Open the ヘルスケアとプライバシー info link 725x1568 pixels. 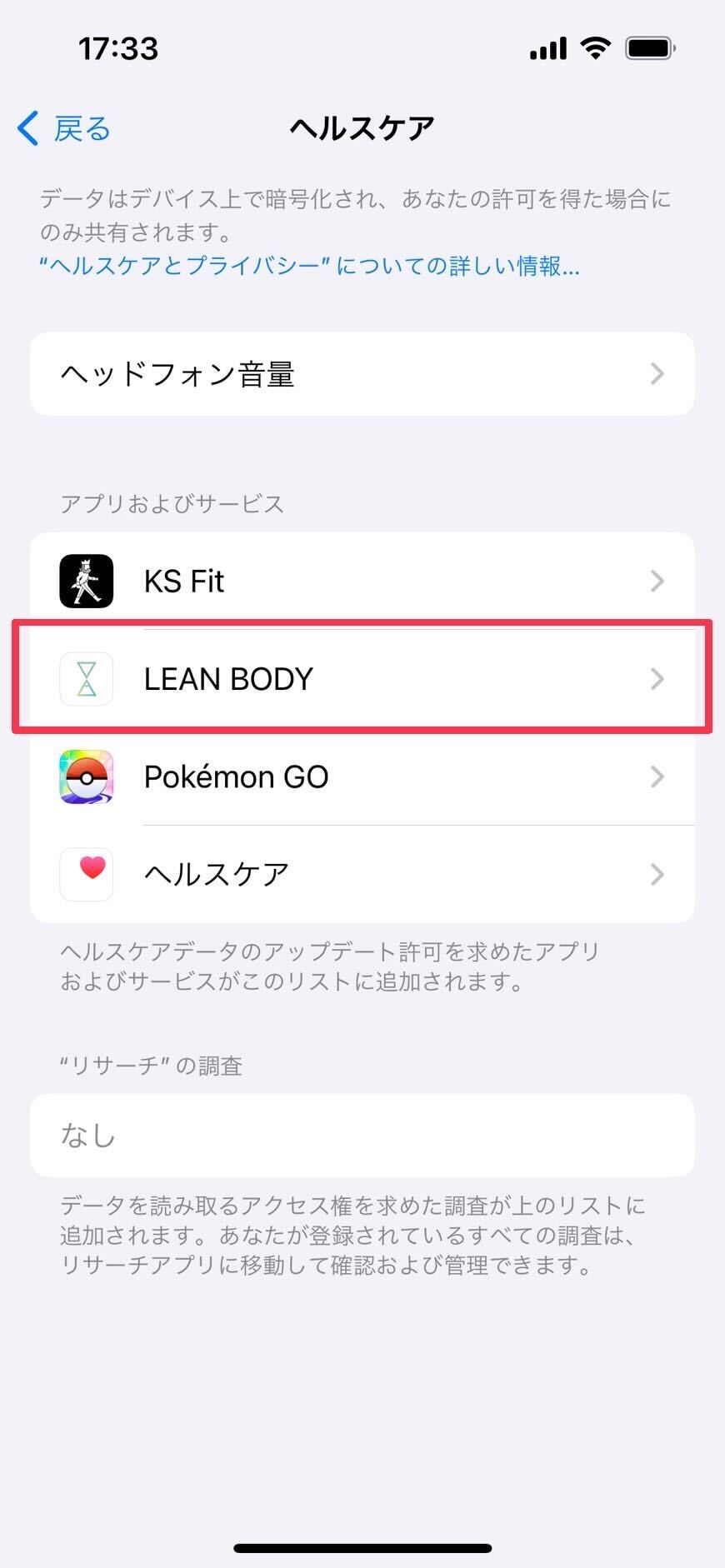point(309,266)
